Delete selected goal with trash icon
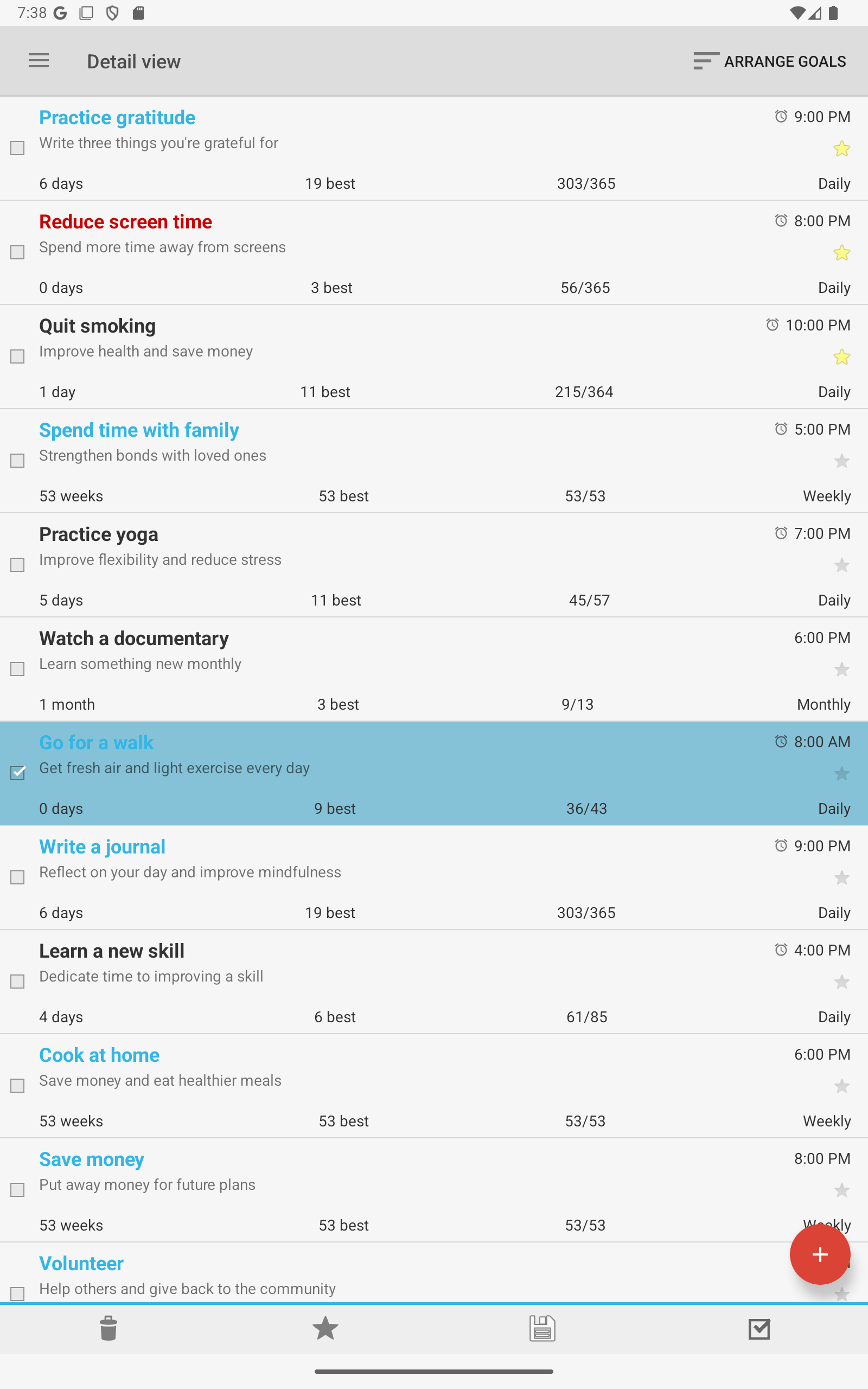 (108, 1328)
